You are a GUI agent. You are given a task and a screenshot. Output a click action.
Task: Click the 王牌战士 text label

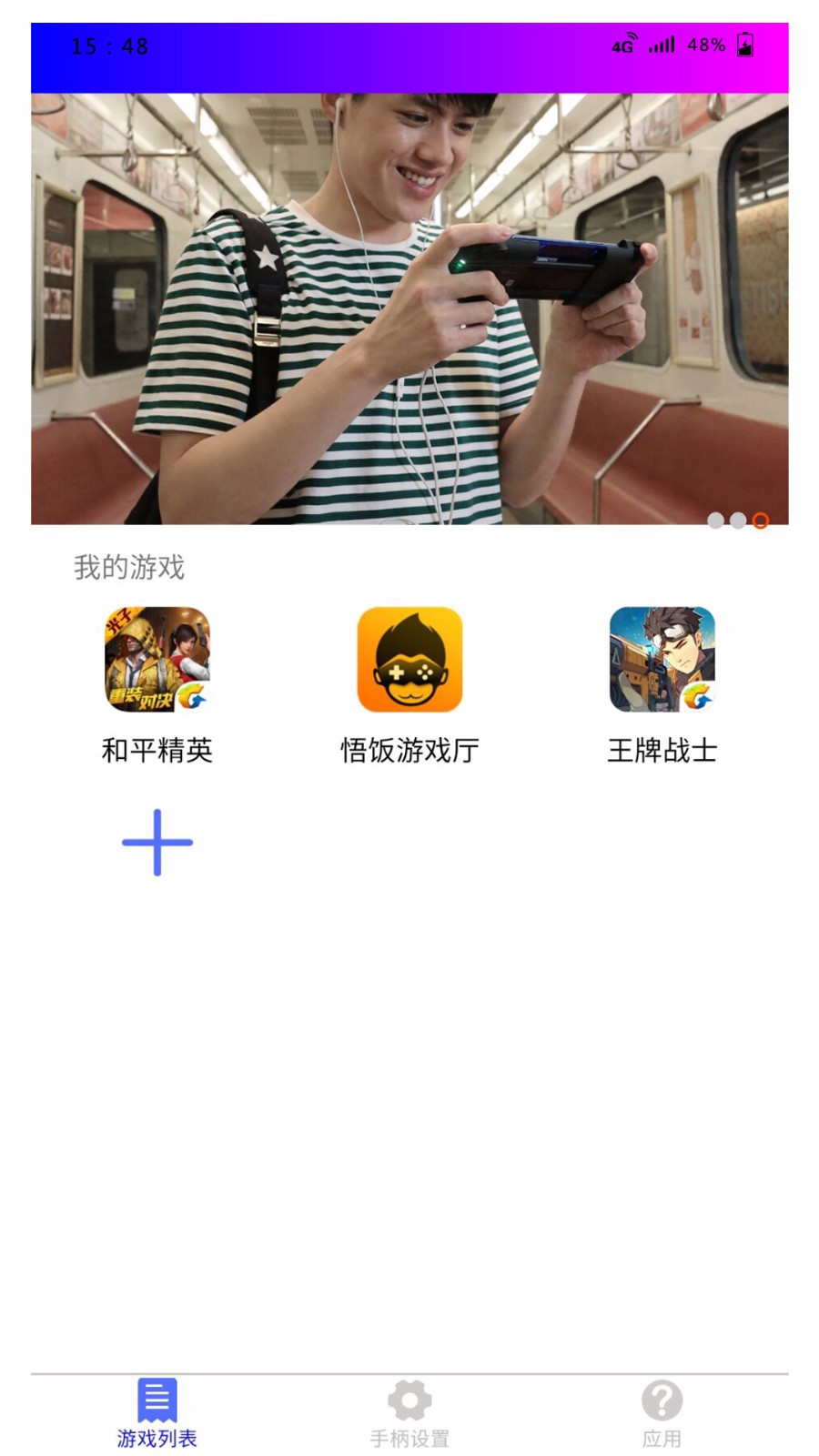663,750
